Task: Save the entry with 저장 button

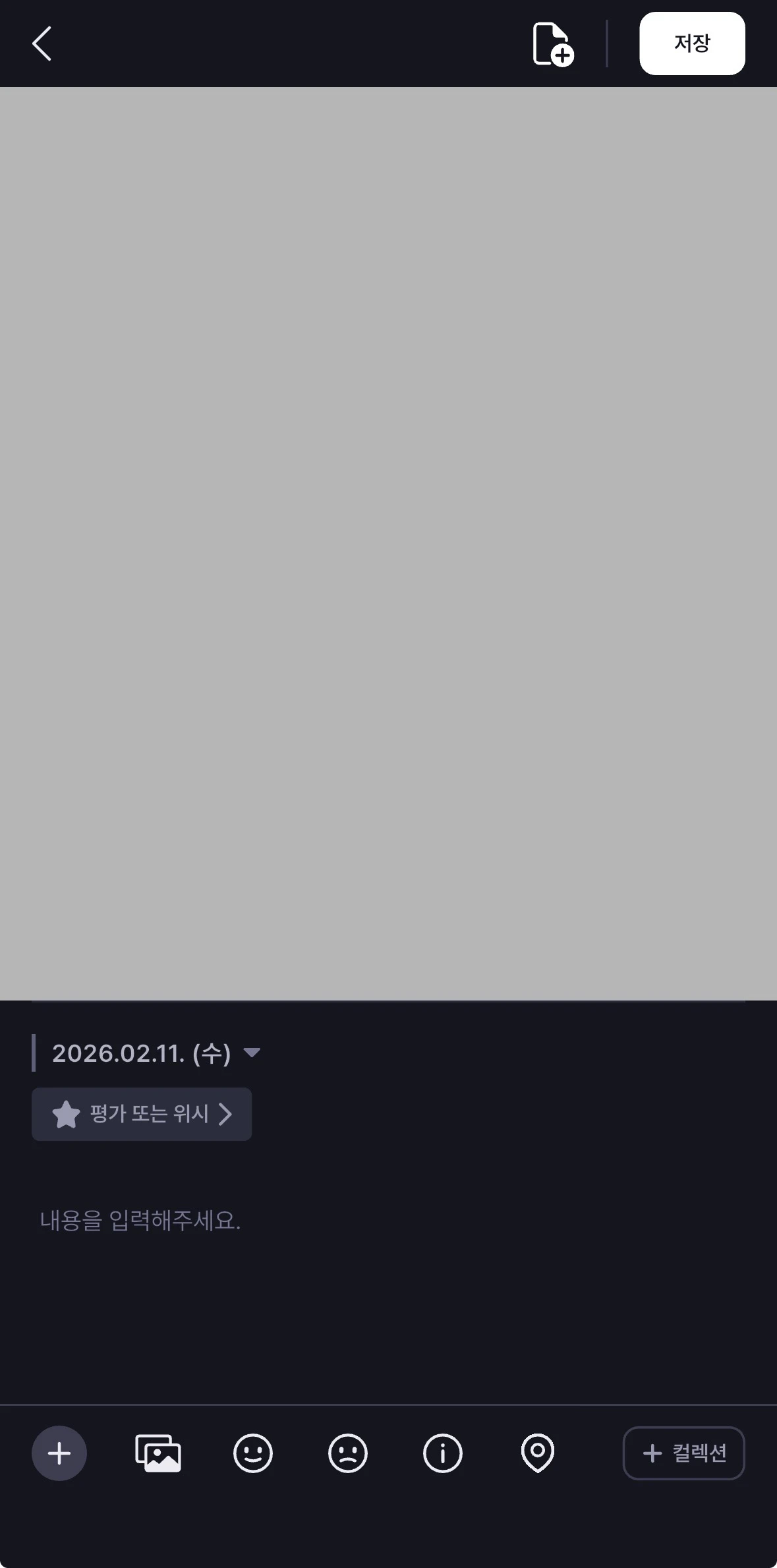Action: point(691,44)
